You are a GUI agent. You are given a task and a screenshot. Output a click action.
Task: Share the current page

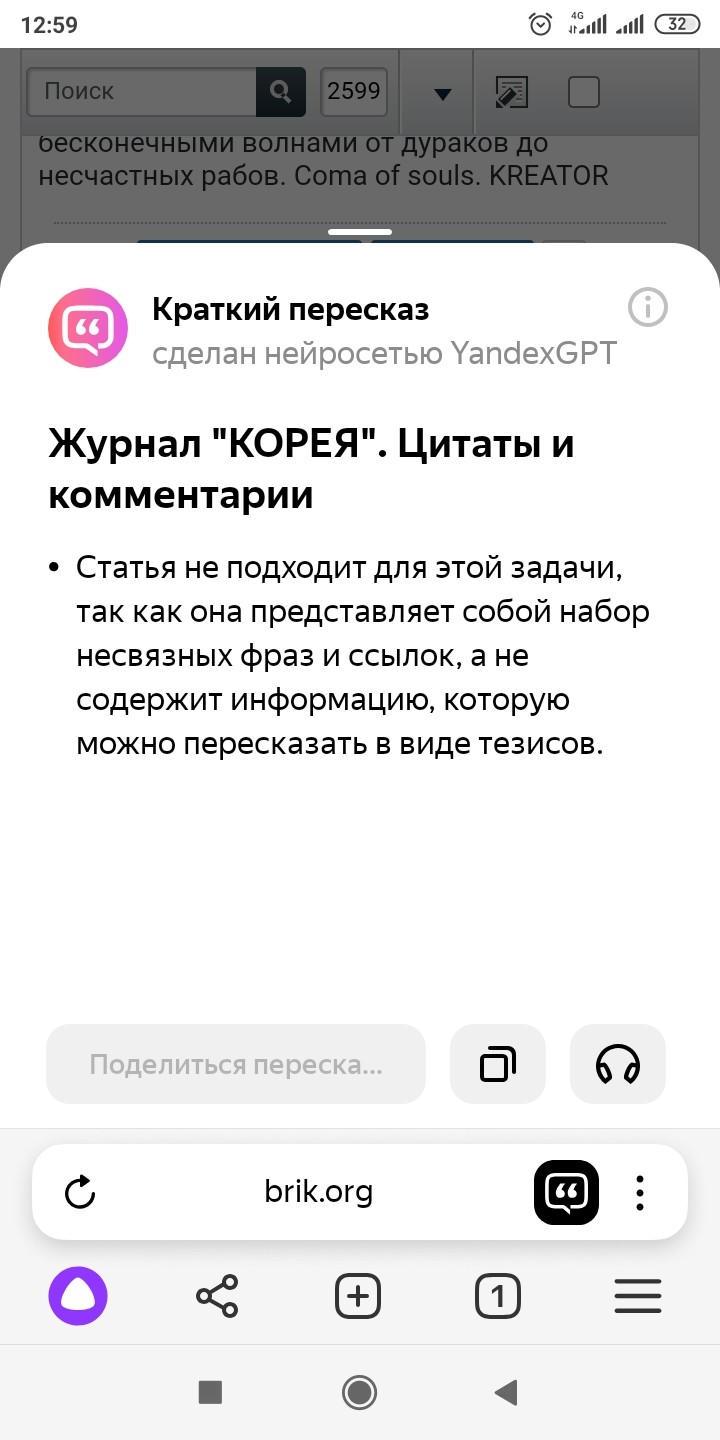(217, 1297)
